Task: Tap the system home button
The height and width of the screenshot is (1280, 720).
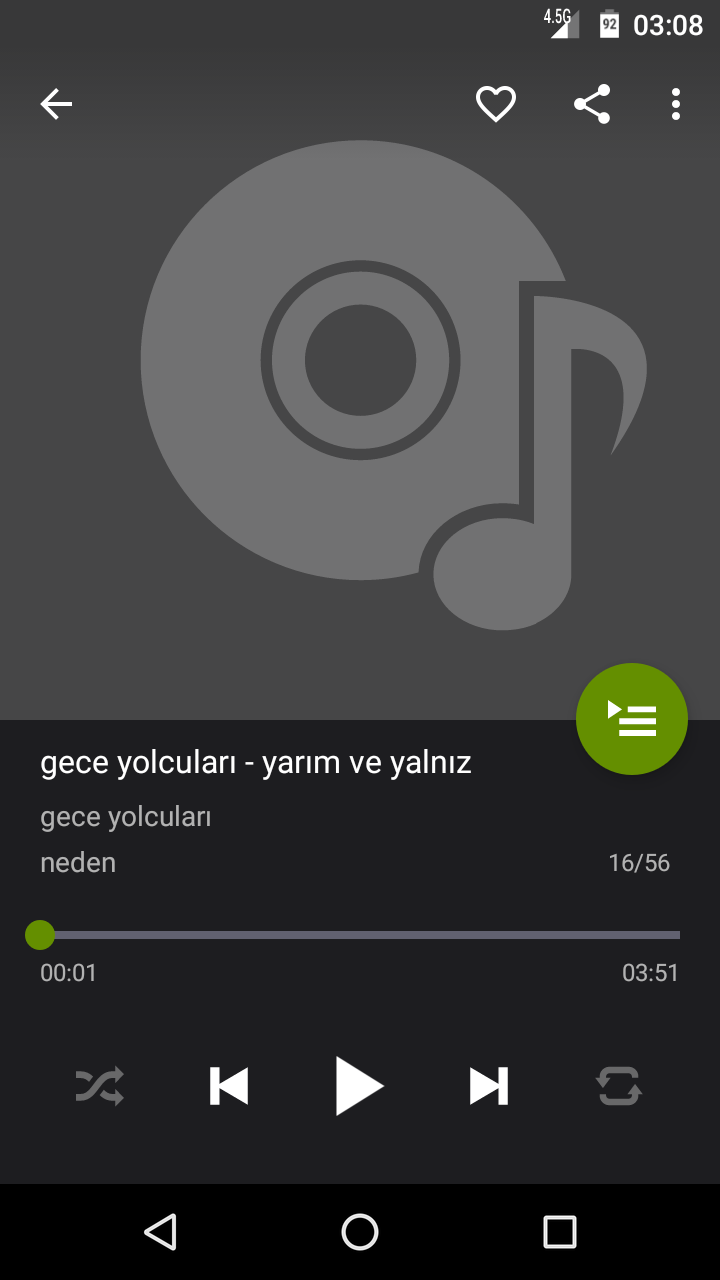Action: [360, 1232]
